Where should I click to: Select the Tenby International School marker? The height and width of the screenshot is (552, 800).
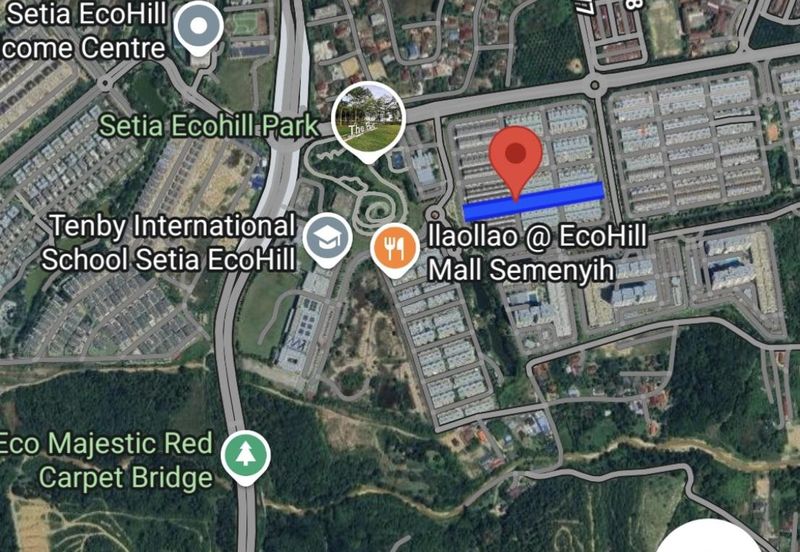click(x=326, y=238)
